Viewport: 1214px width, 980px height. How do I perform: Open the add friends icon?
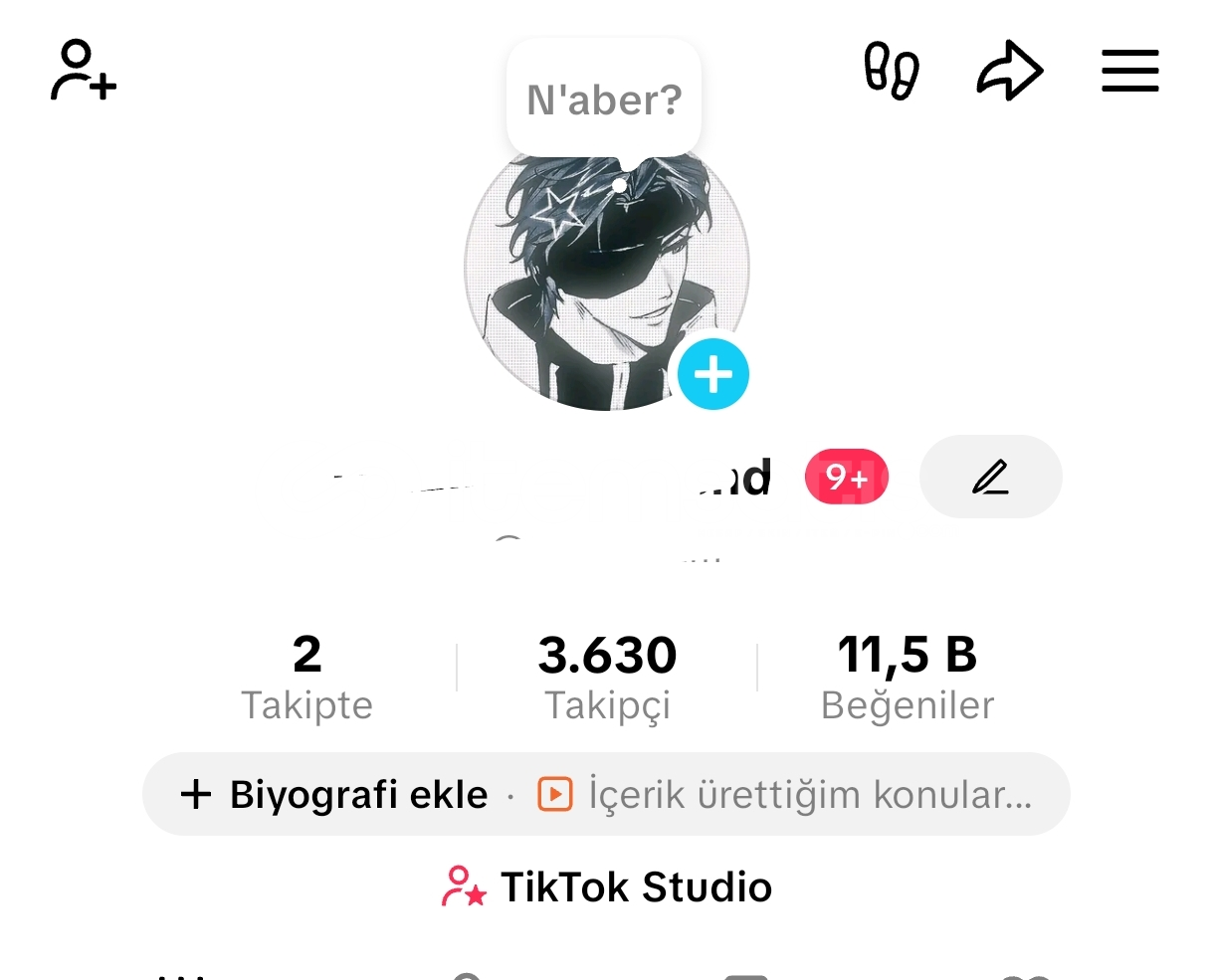coord(84,71)
